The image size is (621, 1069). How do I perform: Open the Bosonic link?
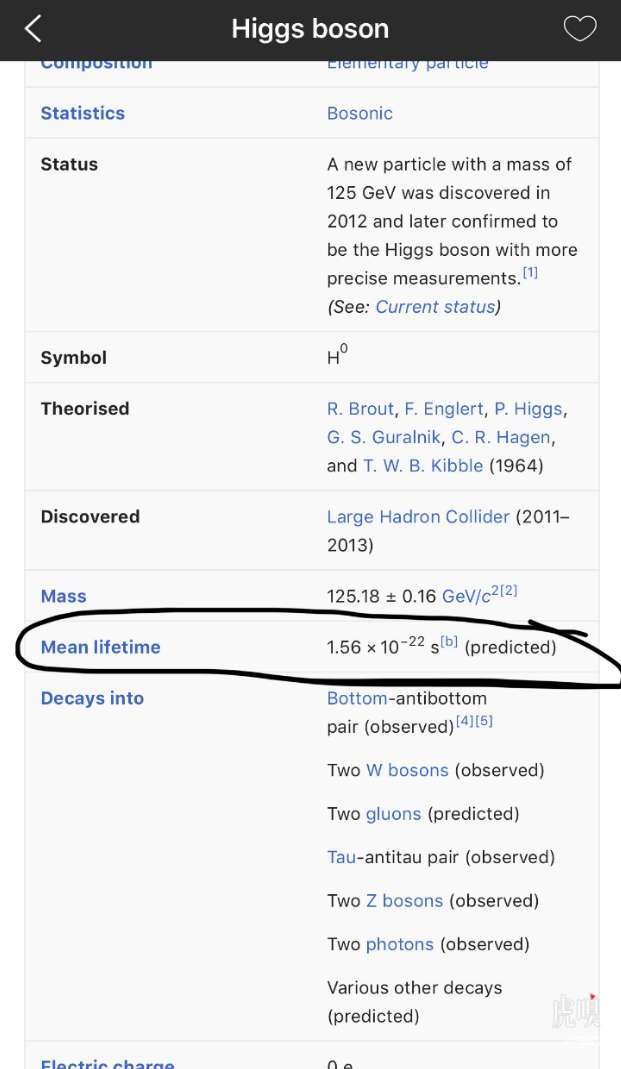[359, 113]
